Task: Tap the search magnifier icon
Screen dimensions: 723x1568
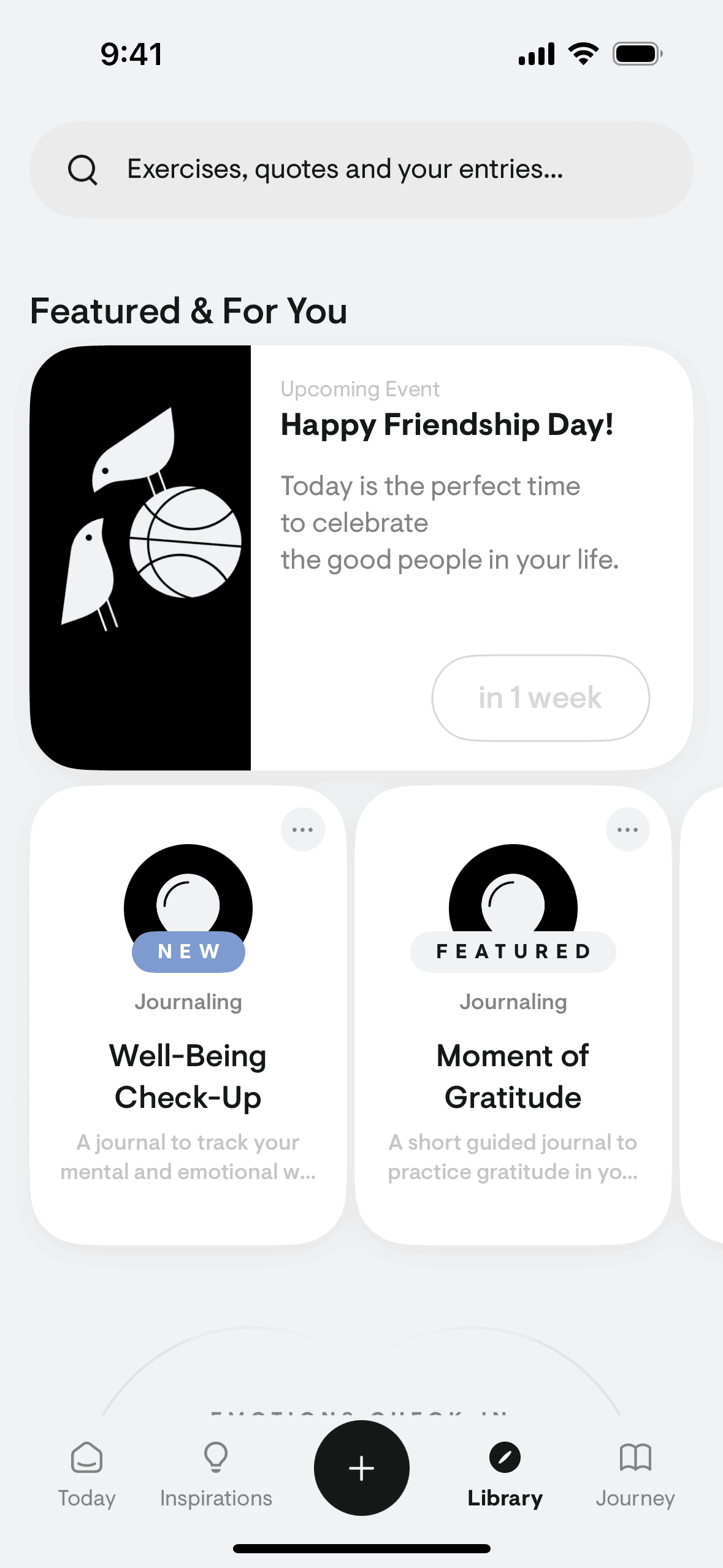Action: (x=83, y=169)
